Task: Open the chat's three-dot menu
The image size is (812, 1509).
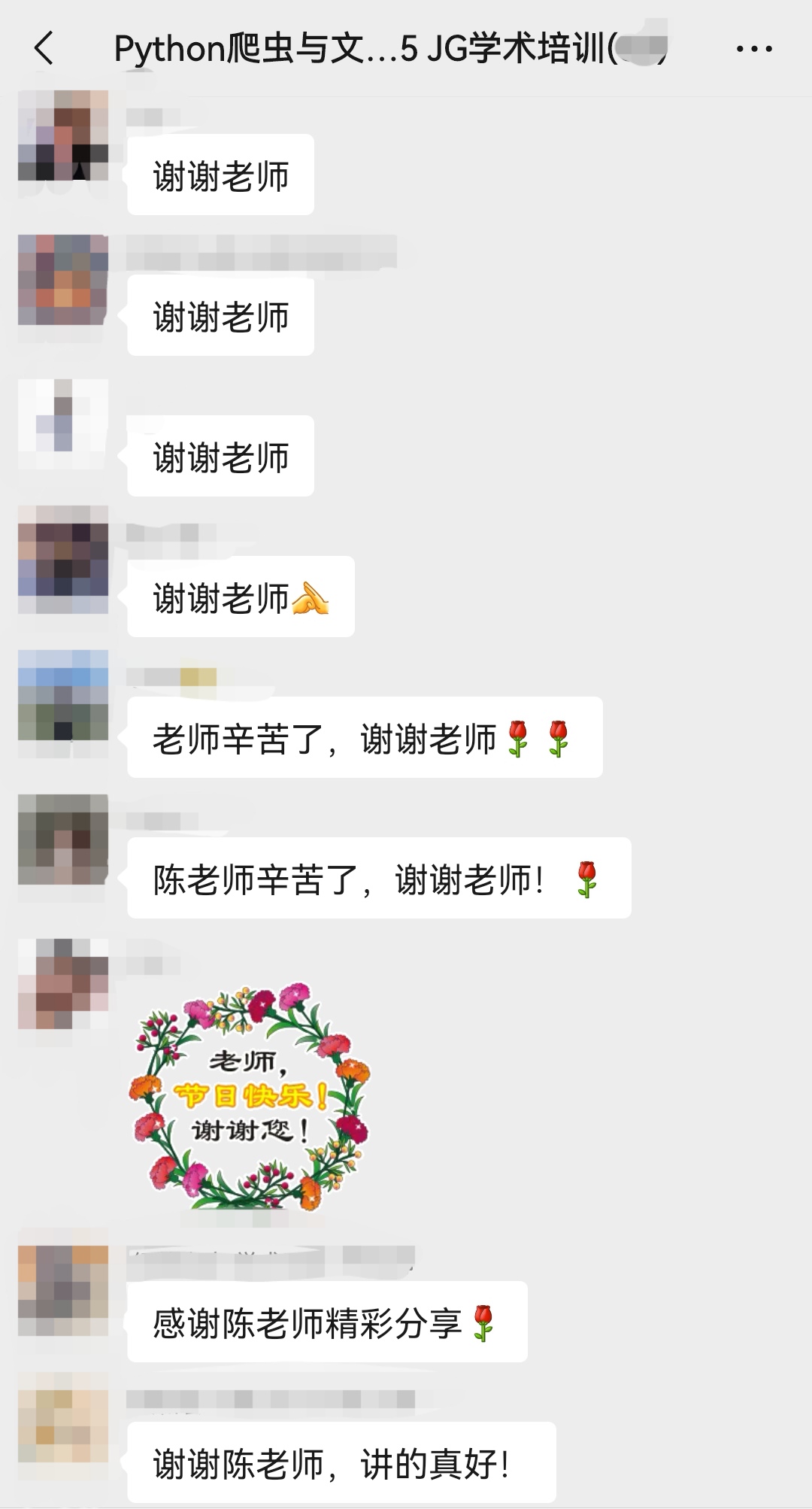Action: click(753, 50)
